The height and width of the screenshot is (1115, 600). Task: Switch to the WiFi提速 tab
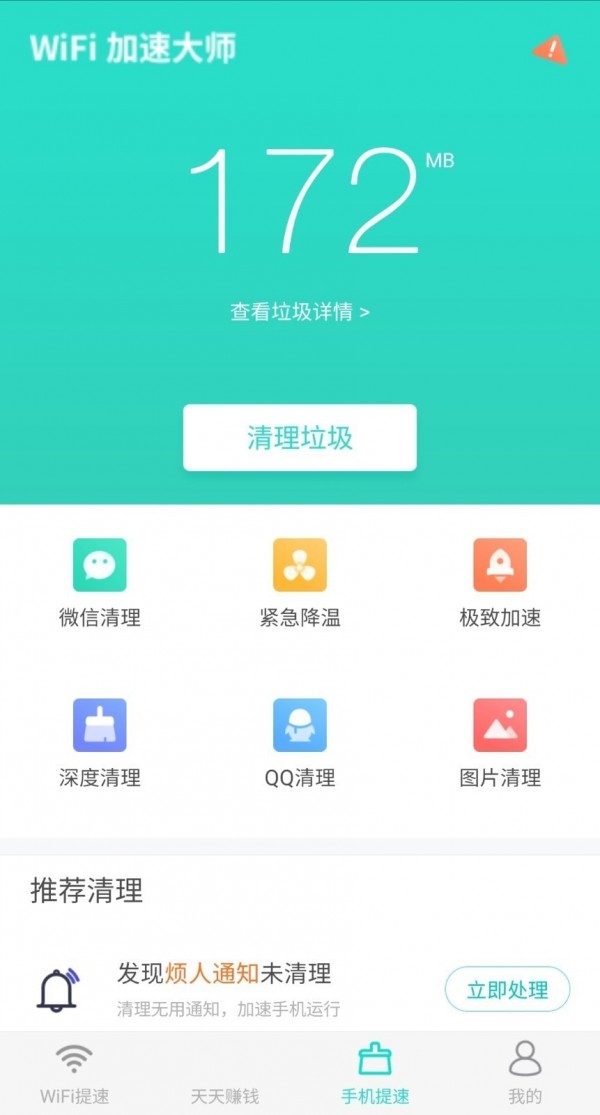[x=74, y=1073]
